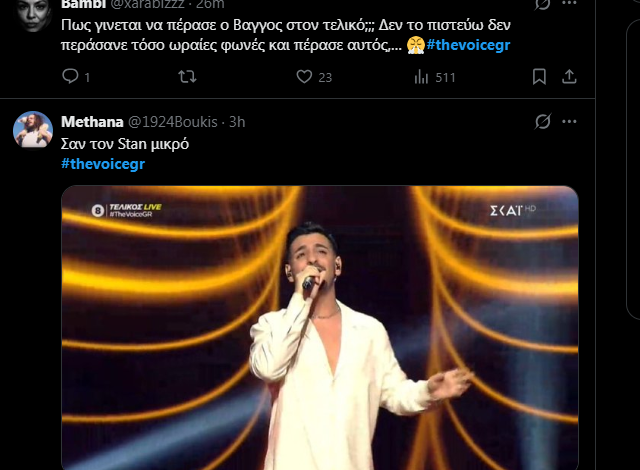Bookmark Bambi's tweet
Viewport: 640px width, 470px height.
click(x=539, y=77)
